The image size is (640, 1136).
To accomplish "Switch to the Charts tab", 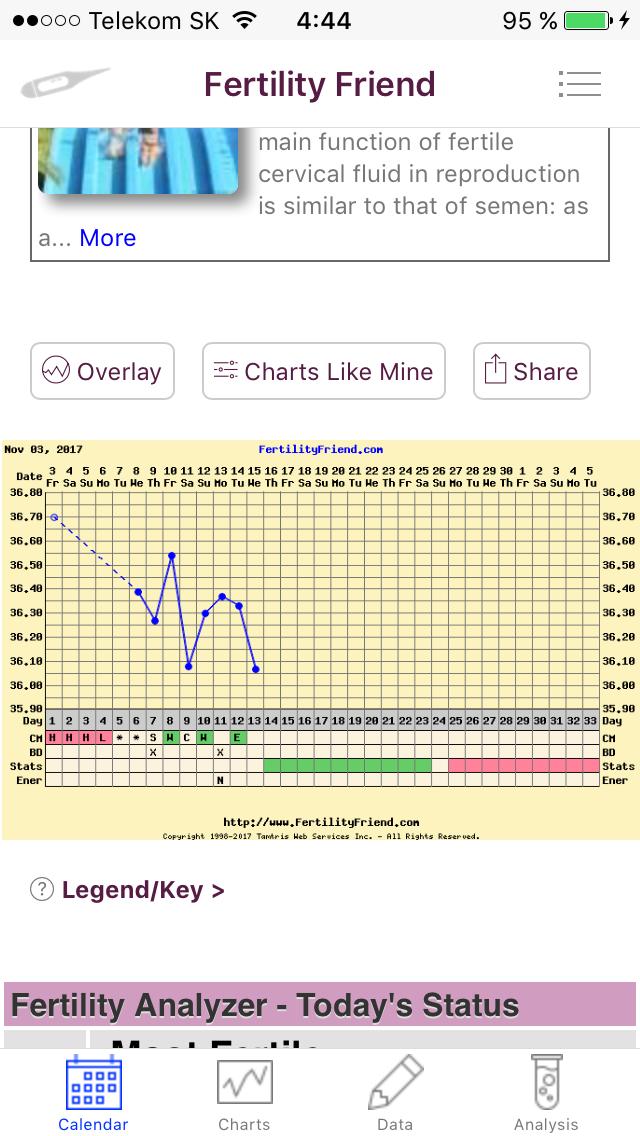I will click(244, 1093).
